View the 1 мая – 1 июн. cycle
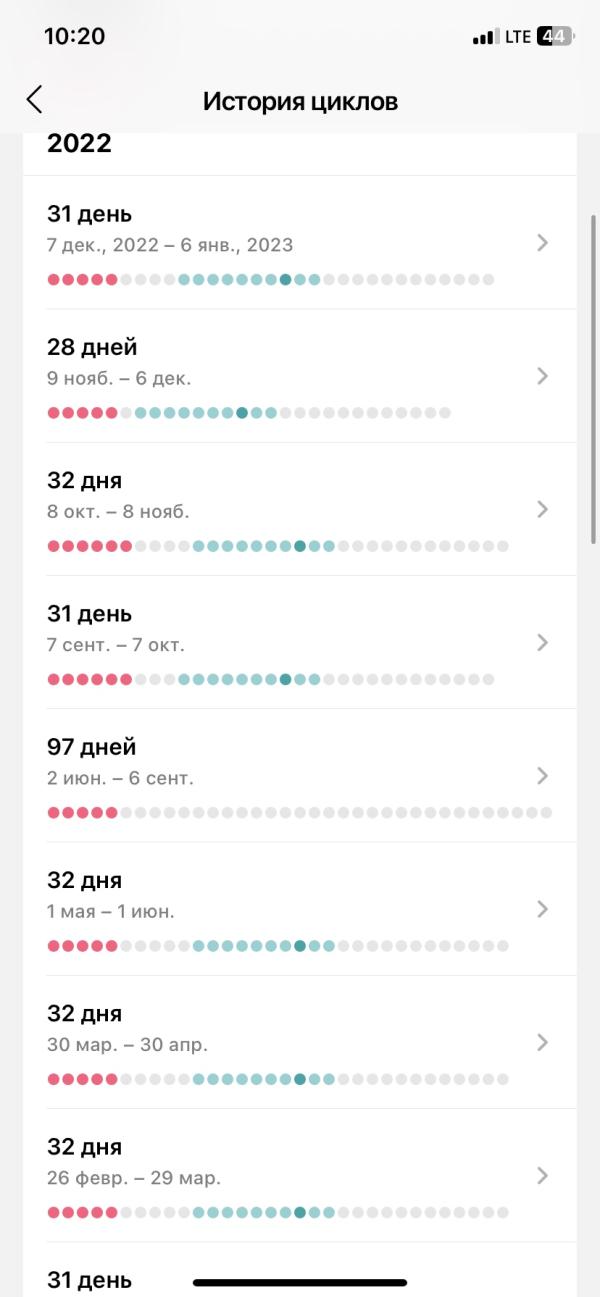 point(299,908)
